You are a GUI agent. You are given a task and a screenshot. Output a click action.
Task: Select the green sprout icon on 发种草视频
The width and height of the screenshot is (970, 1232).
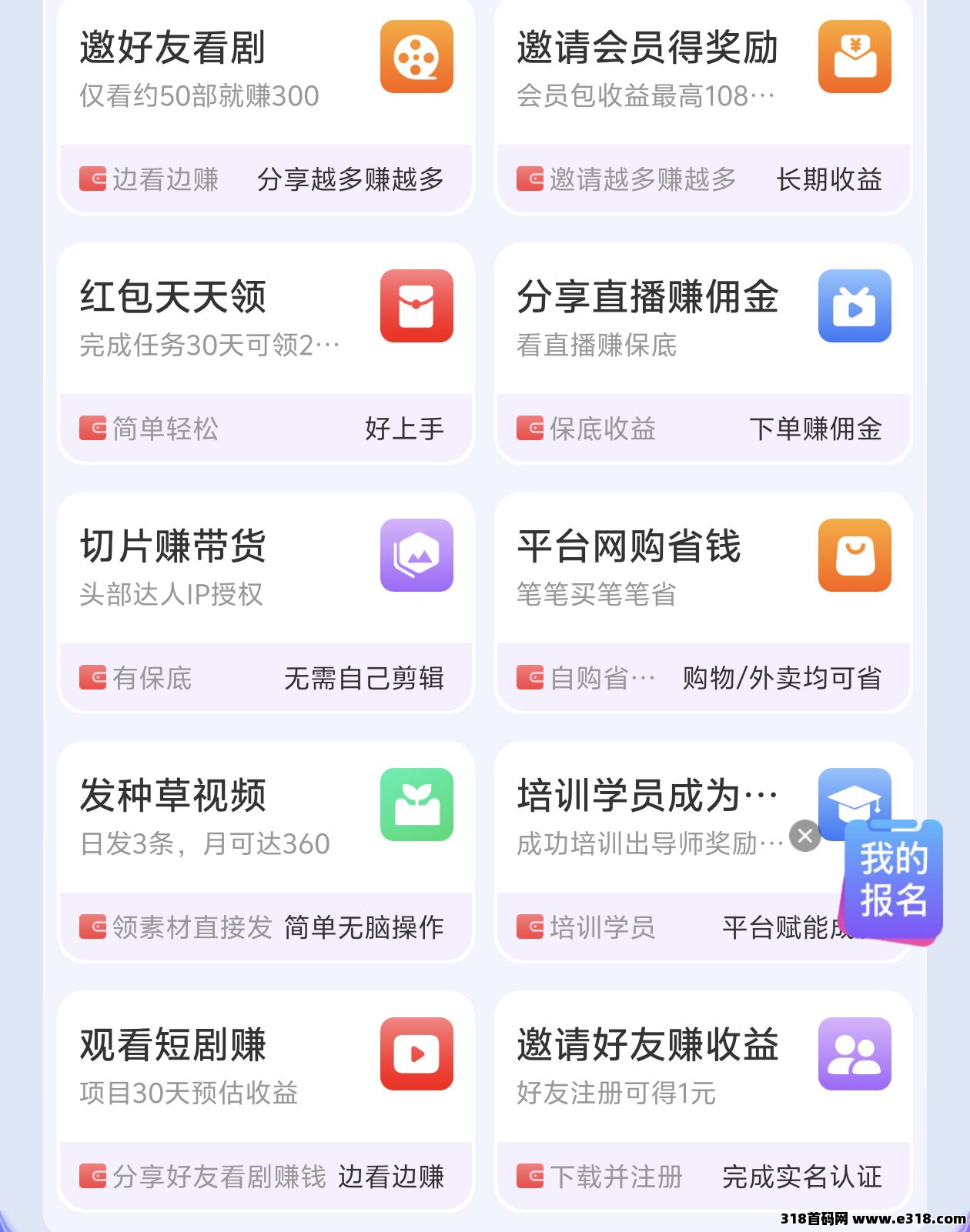coord(416,803)
